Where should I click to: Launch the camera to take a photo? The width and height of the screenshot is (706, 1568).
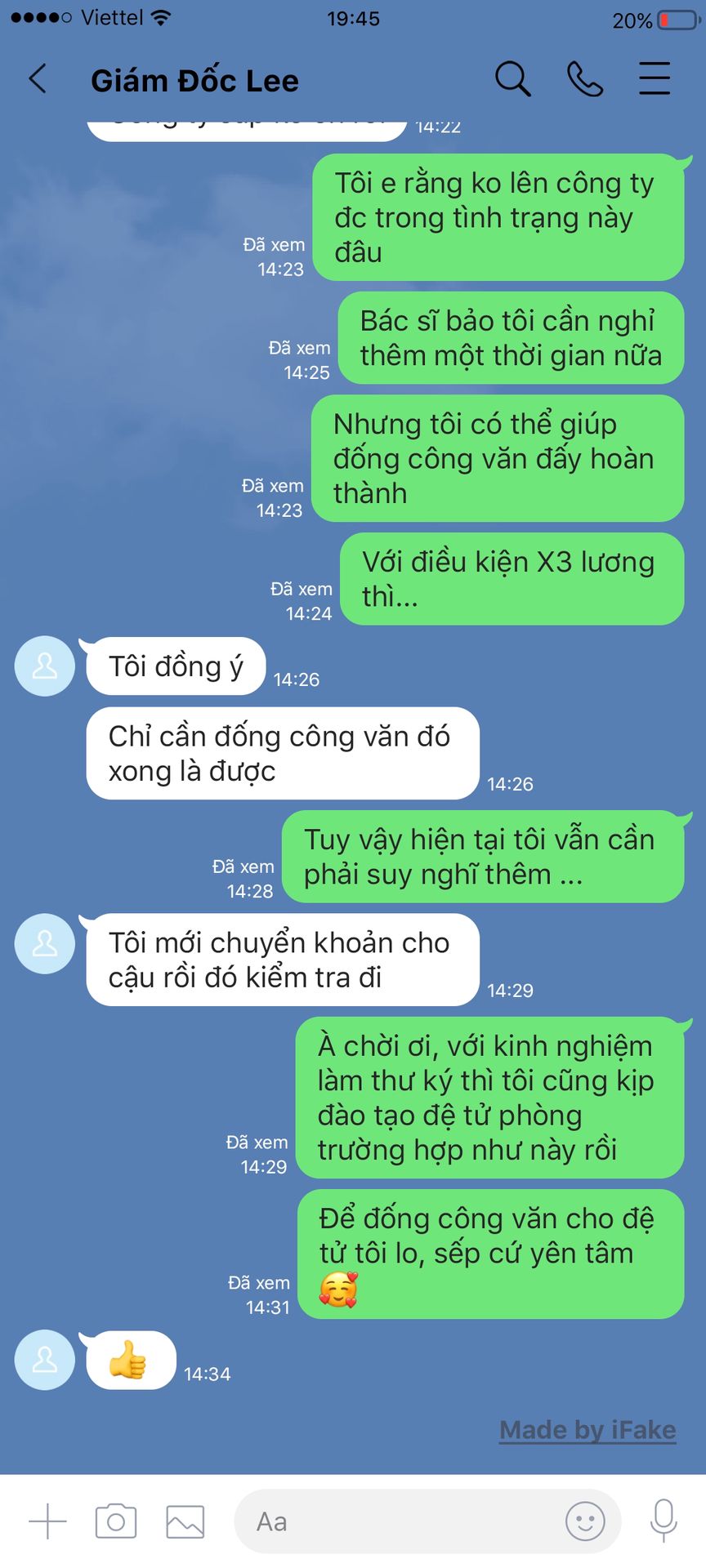(x=116, y=1521)
